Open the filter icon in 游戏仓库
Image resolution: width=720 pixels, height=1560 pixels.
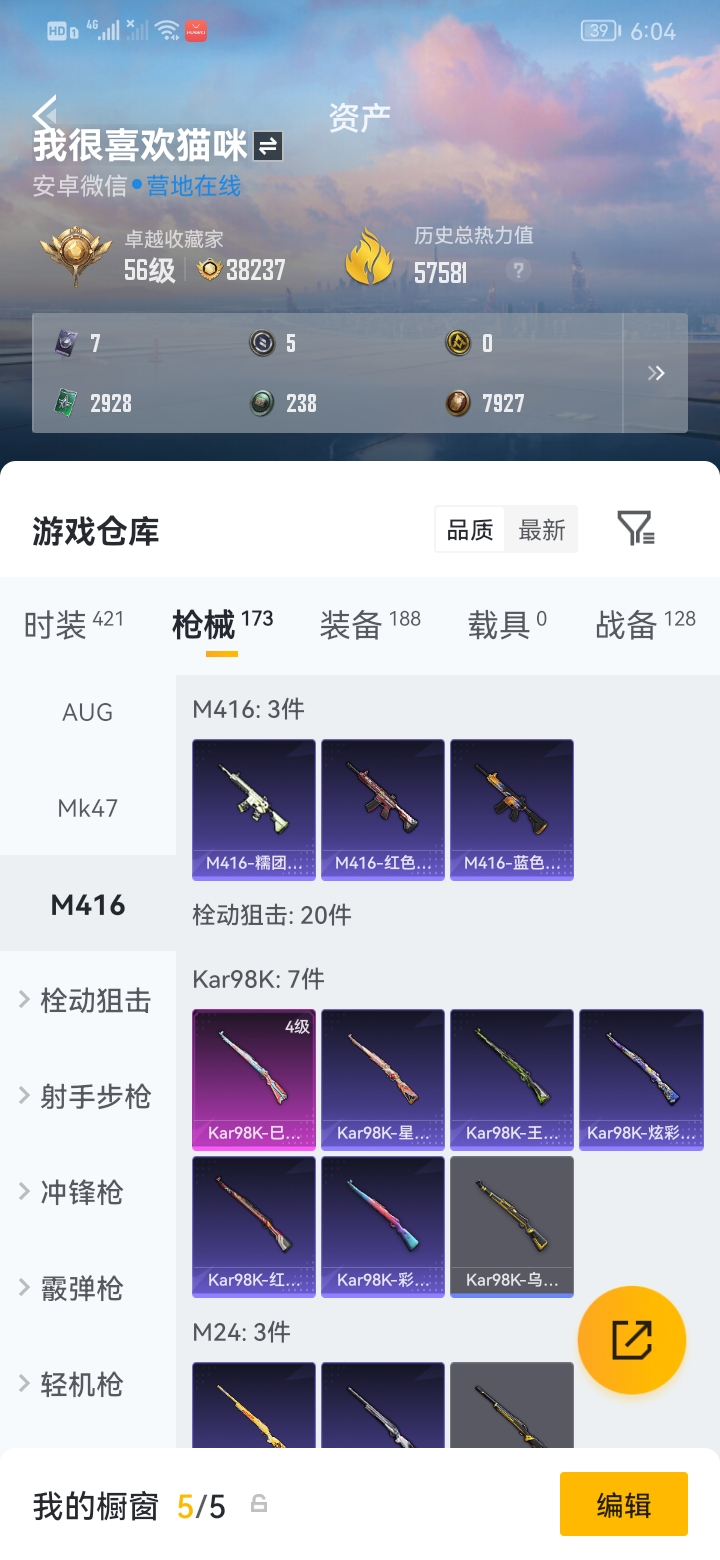[634, 528]
